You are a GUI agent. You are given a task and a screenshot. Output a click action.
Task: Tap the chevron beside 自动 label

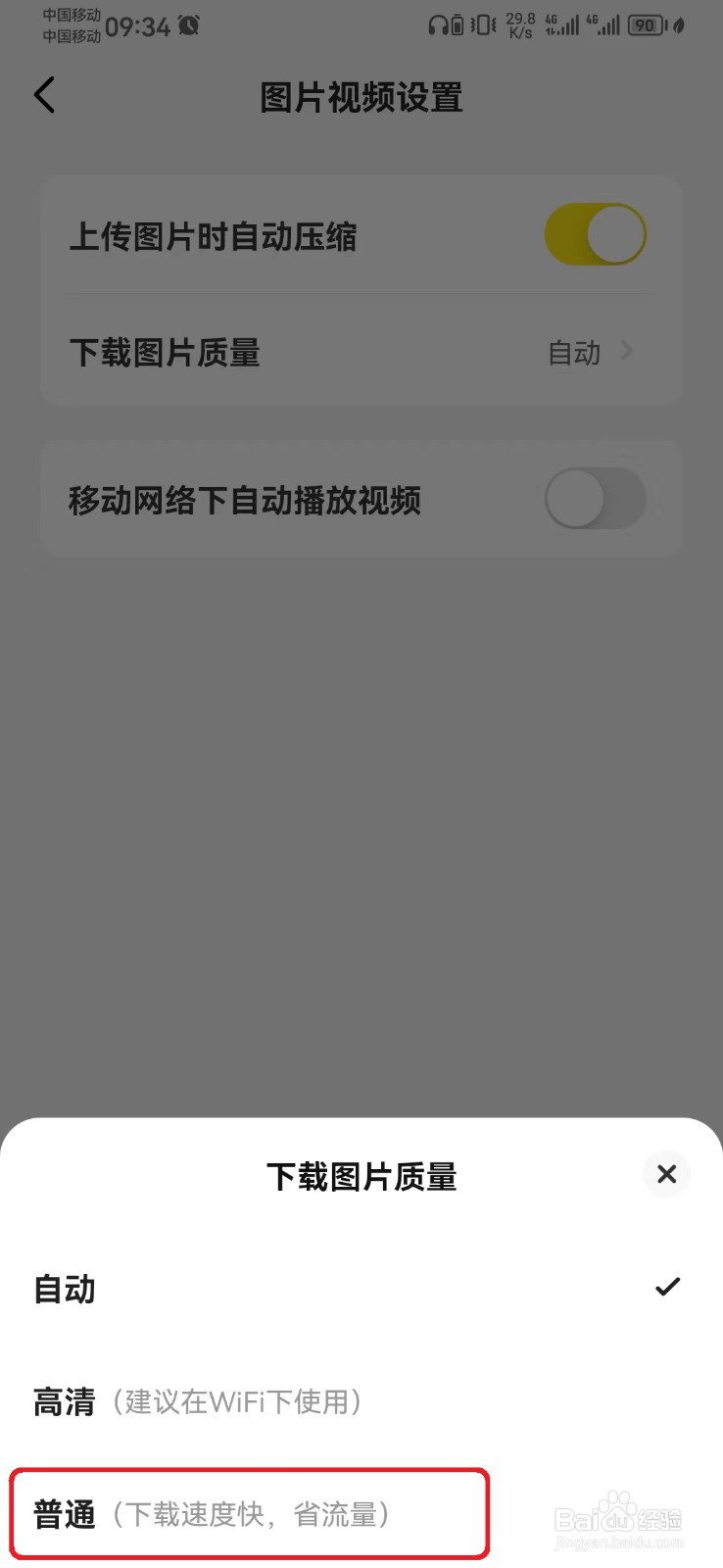coord(628,351)
